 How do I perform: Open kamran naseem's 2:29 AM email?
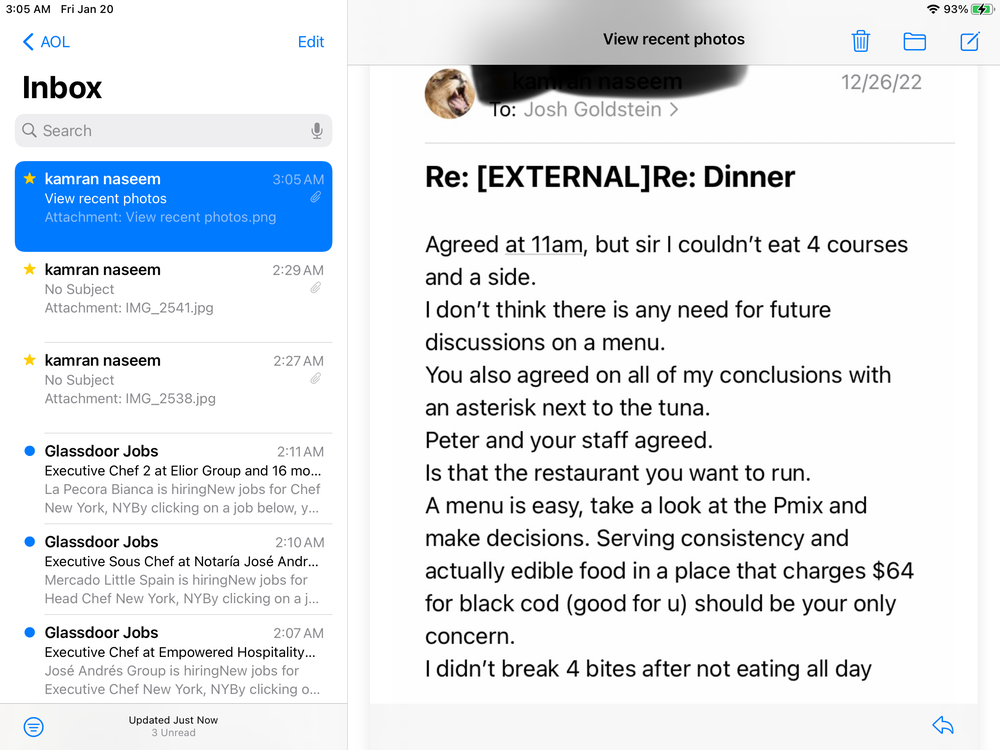pos(173,297)
